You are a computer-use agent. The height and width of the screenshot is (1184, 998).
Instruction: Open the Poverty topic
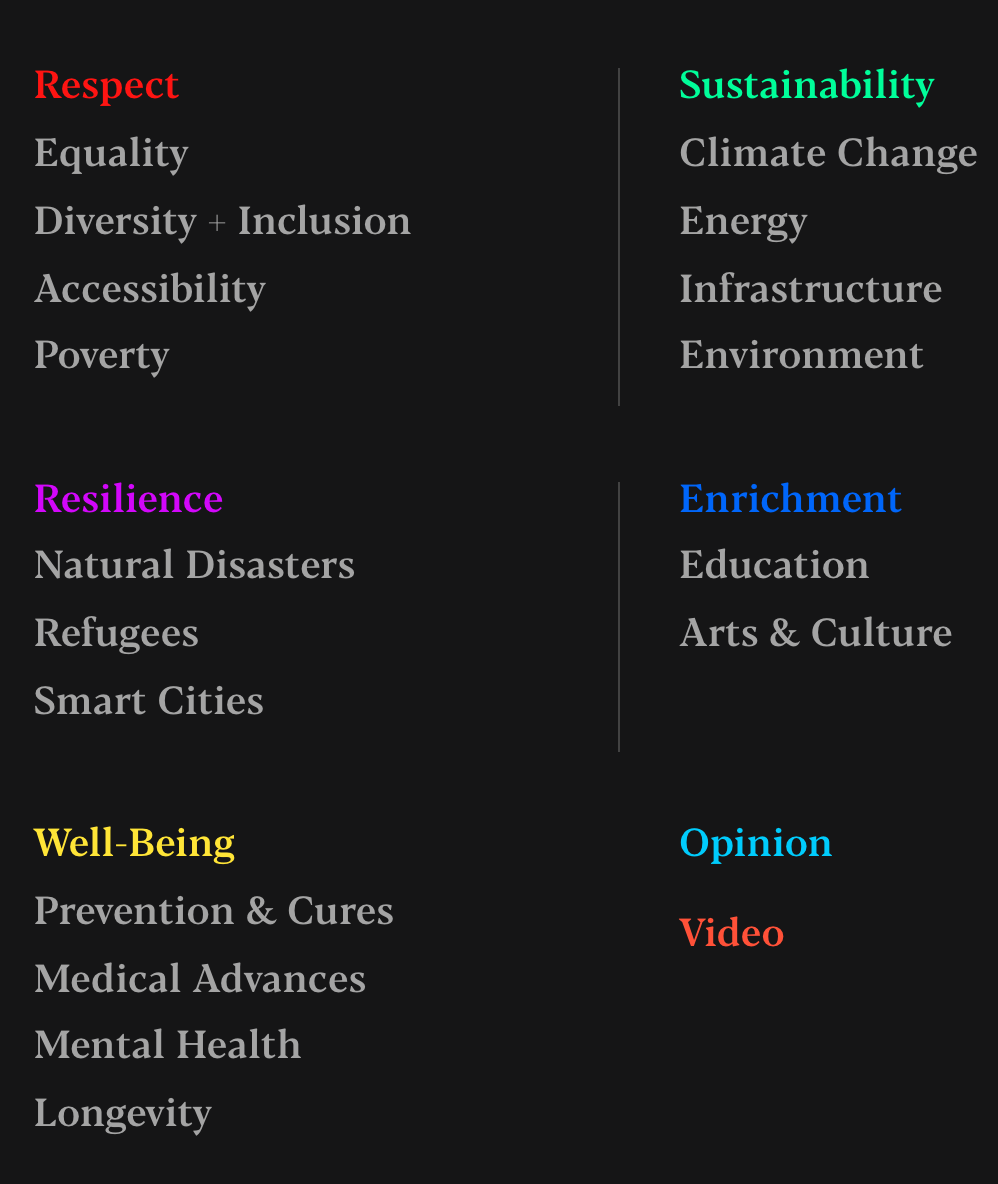[x=102, y=356]
